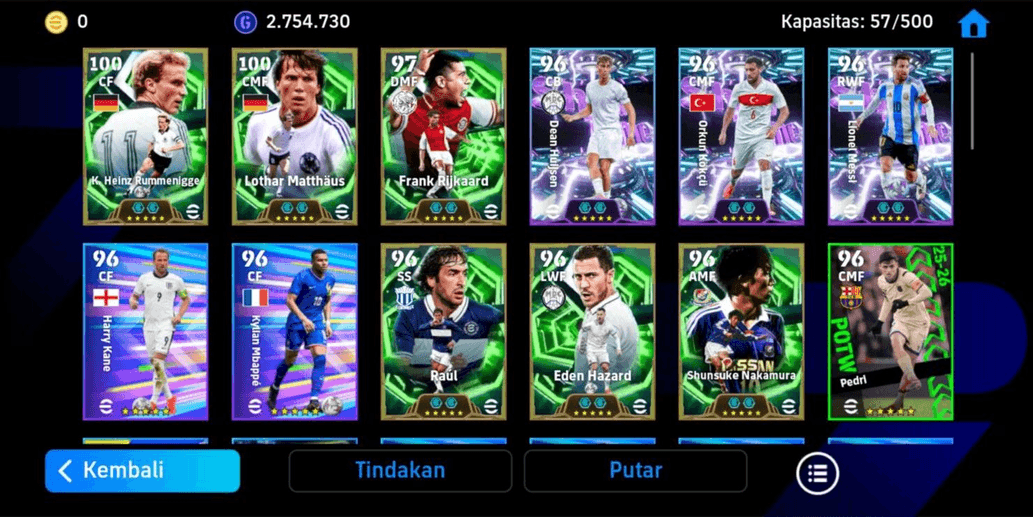The height and width of the screenshot is (517, 1033).
Task: Tap the Putar button
Action: point(635,470)
